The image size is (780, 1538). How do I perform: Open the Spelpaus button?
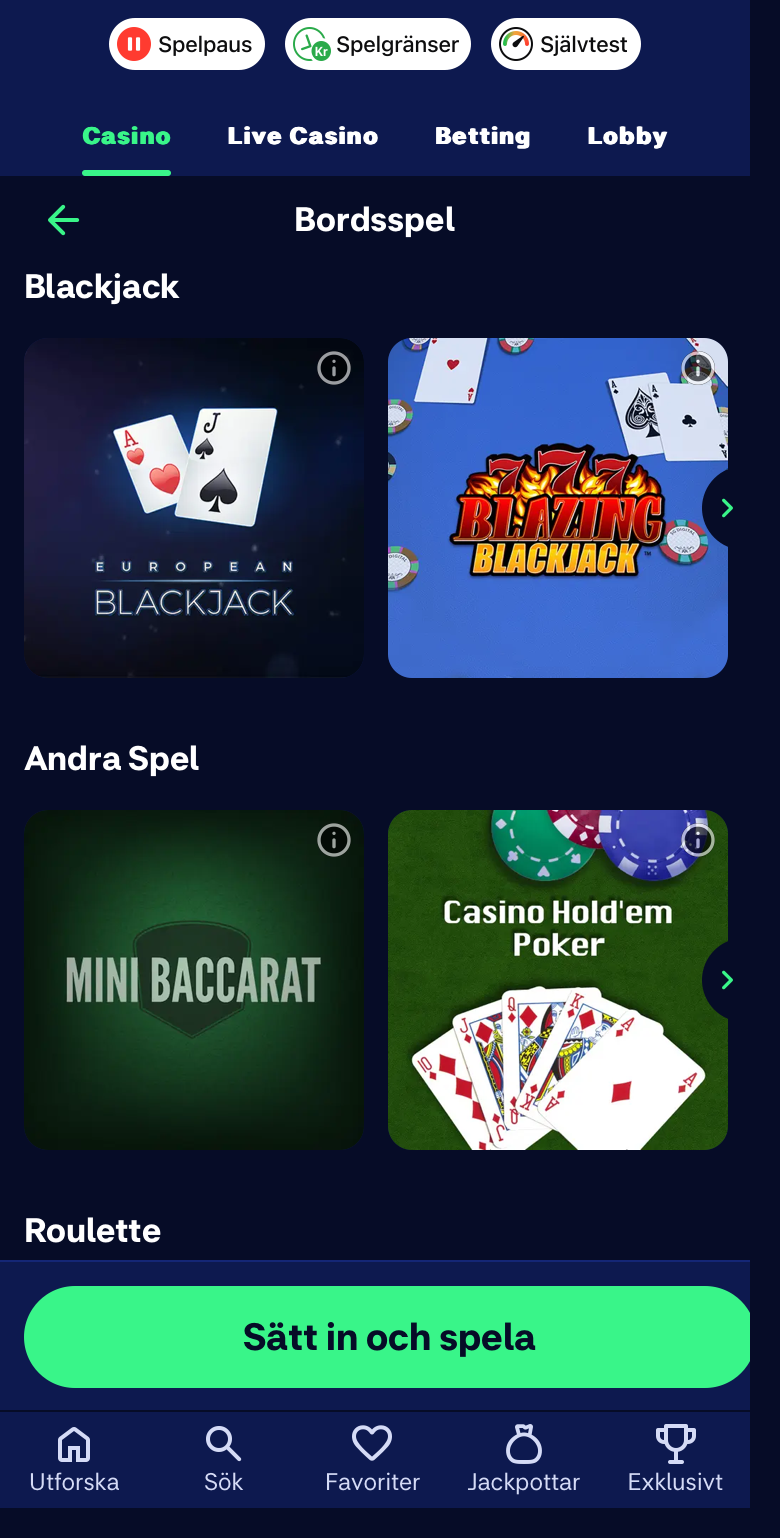pyautogui.click(x=187, y=44)
